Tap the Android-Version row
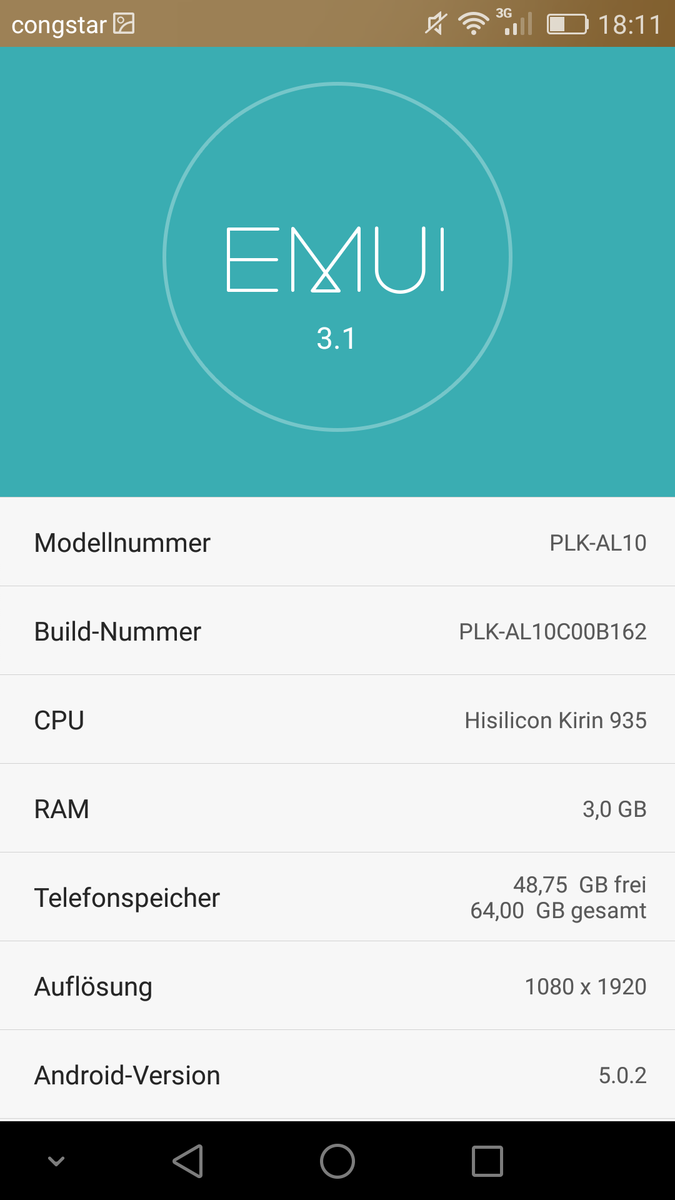 click(337, 1075)
